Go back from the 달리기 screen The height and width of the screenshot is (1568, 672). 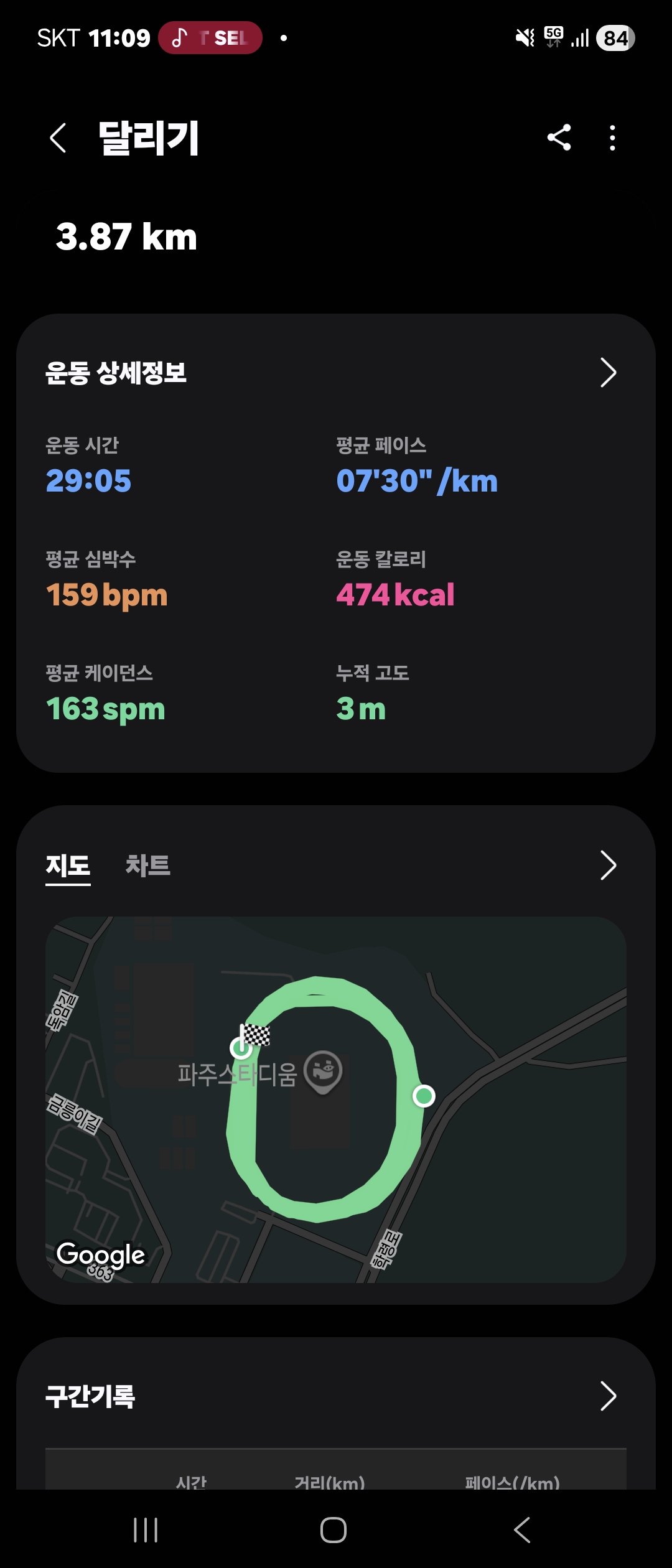pyautogui.click(x=58, y=138)
